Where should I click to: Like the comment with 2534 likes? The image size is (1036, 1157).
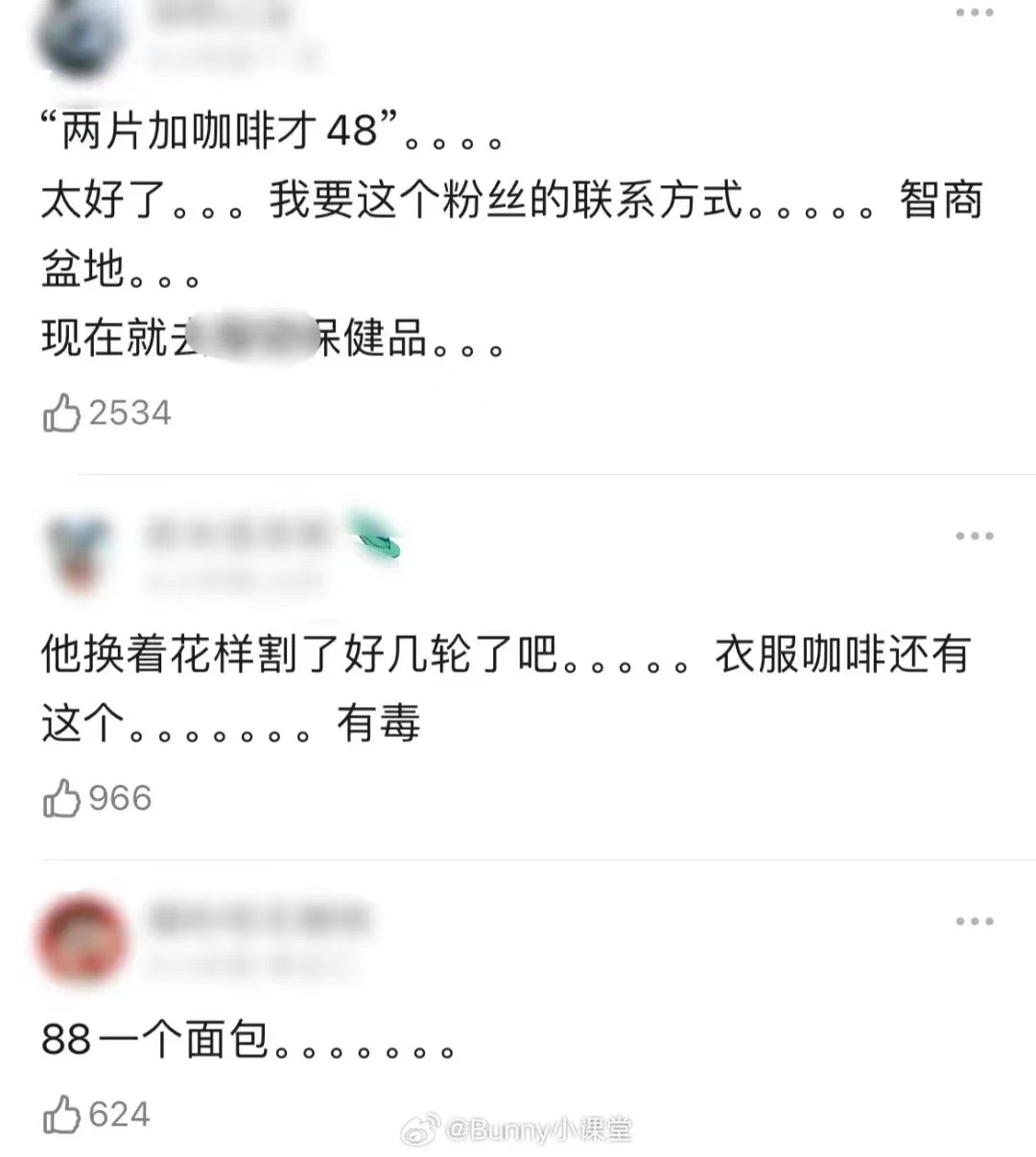[x=62, y=413]
